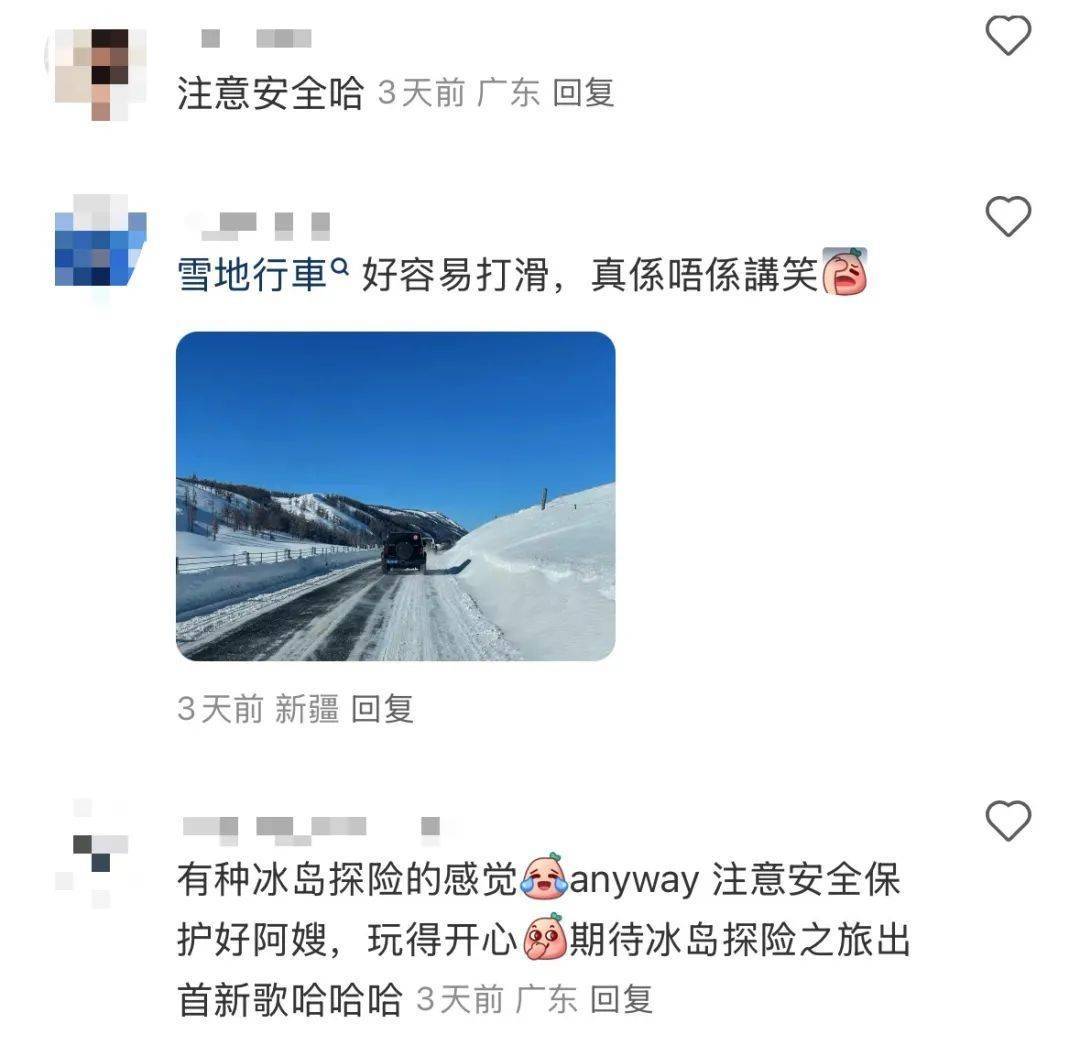Reply to the 冰岛探险 comment
Image resolution: width=1080 pixels, height=1056 pixels.
tap(621, 999)
